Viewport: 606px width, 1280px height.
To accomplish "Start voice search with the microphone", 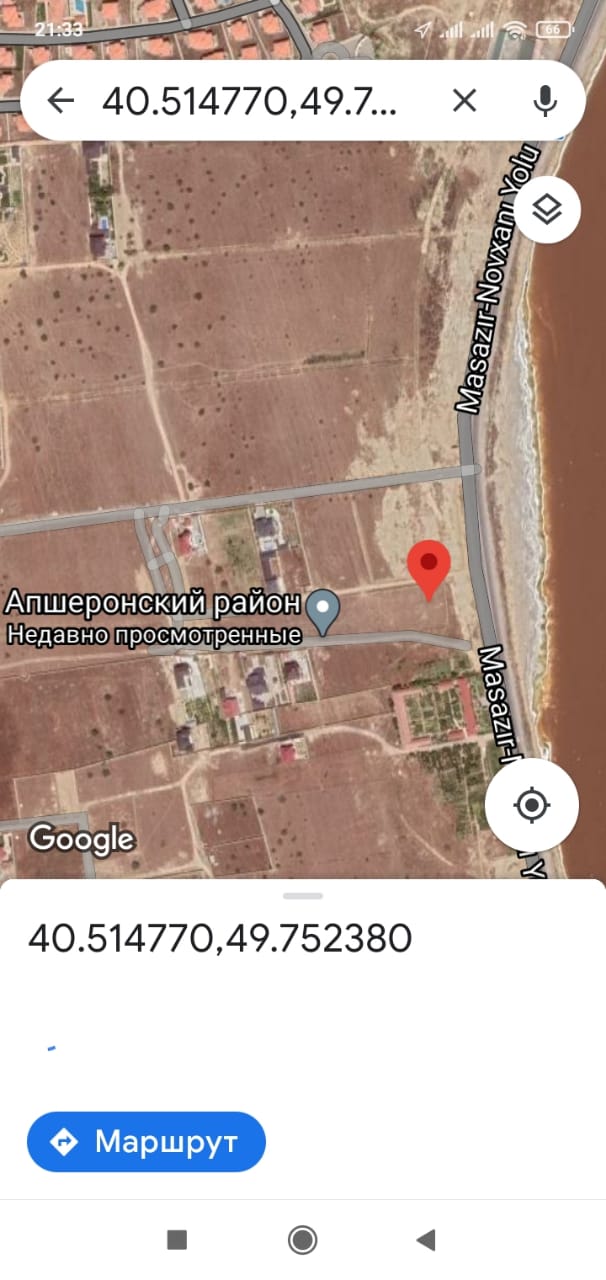I will coord(545,100).
